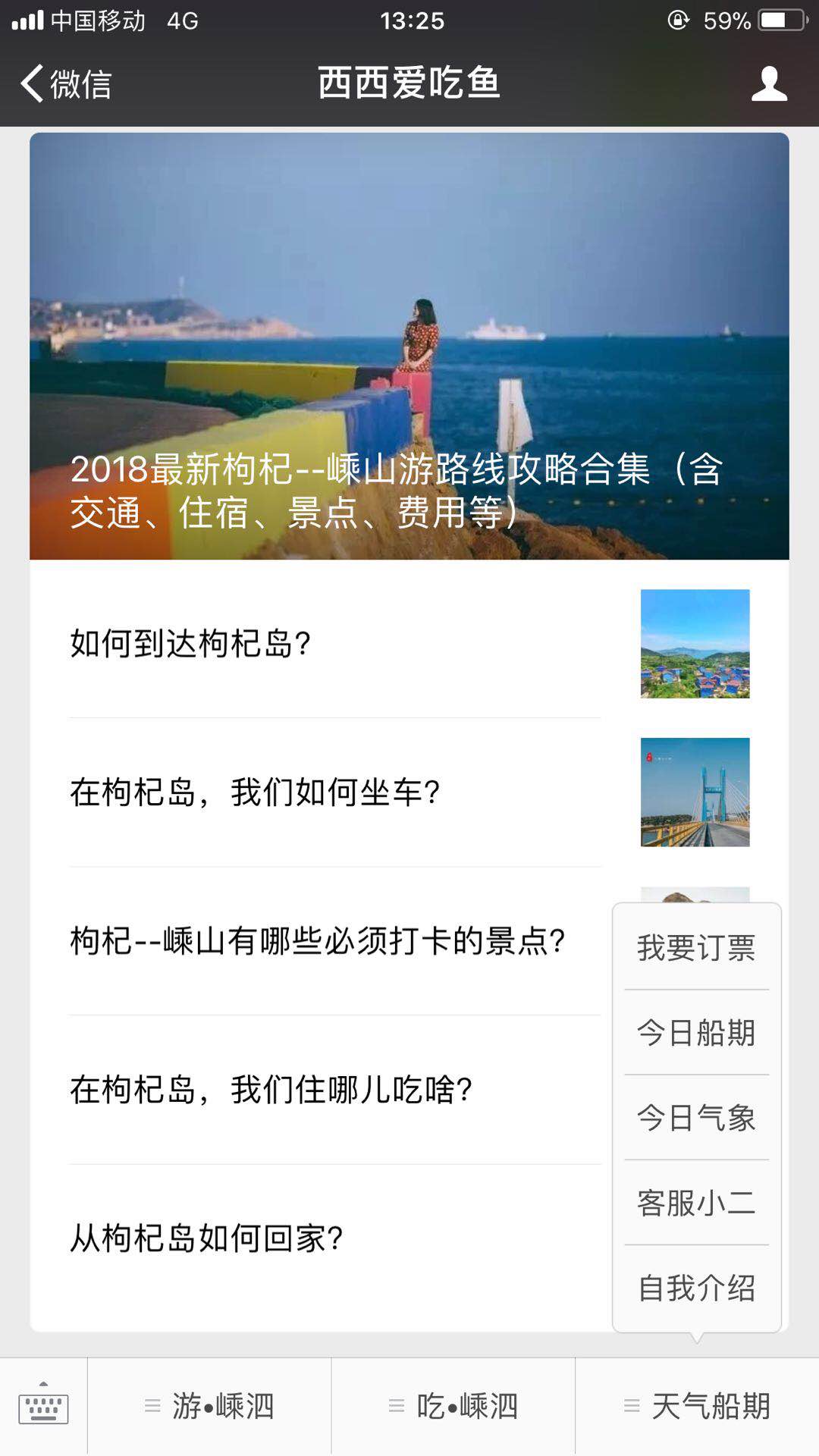
Task: Switch to keyboard input mode
Action: 43,1407
